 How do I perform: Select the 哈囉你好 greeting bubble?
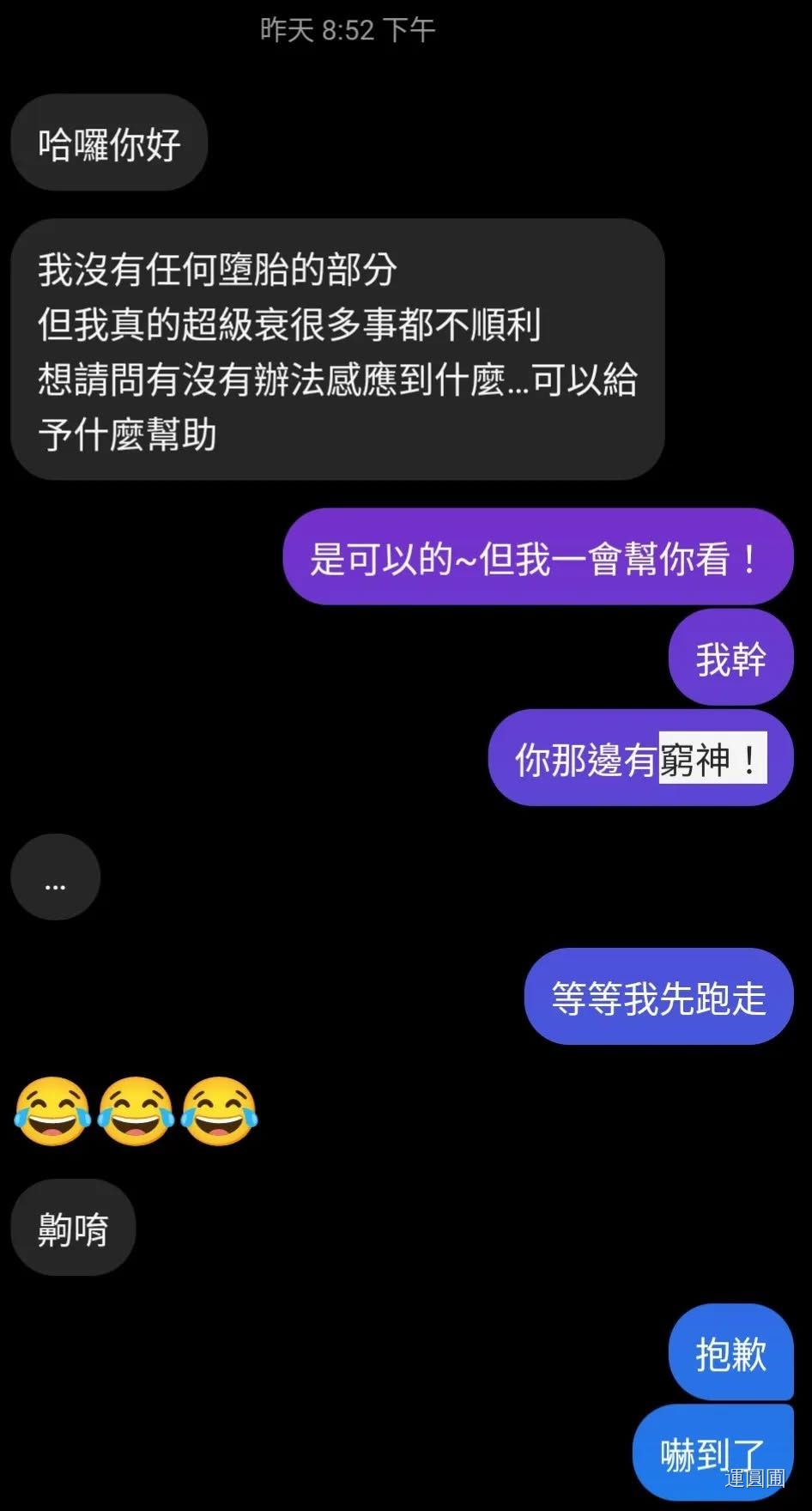[109, 143]
